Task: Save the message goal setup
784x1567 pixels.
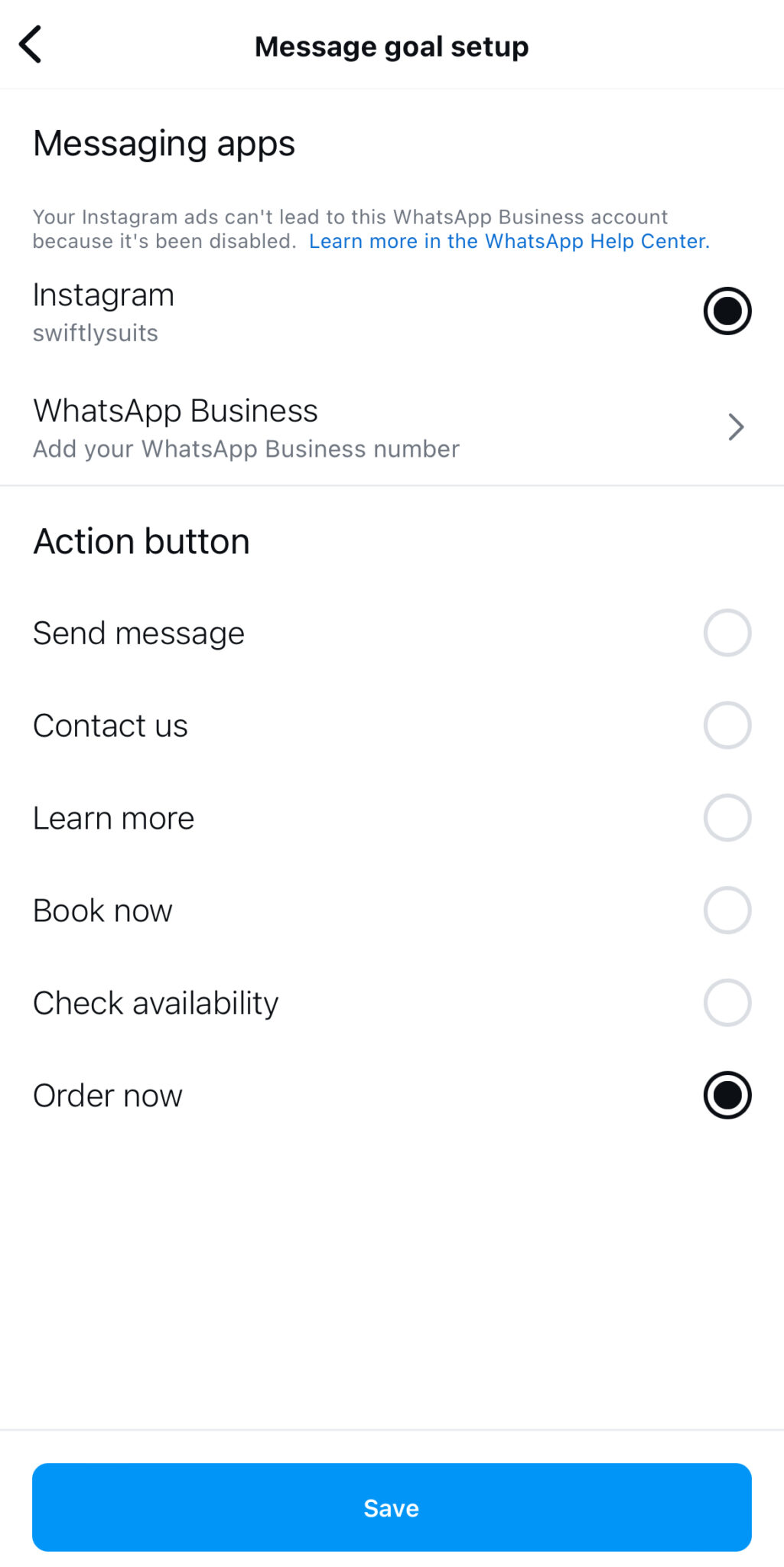Action: pos(392,1507)
